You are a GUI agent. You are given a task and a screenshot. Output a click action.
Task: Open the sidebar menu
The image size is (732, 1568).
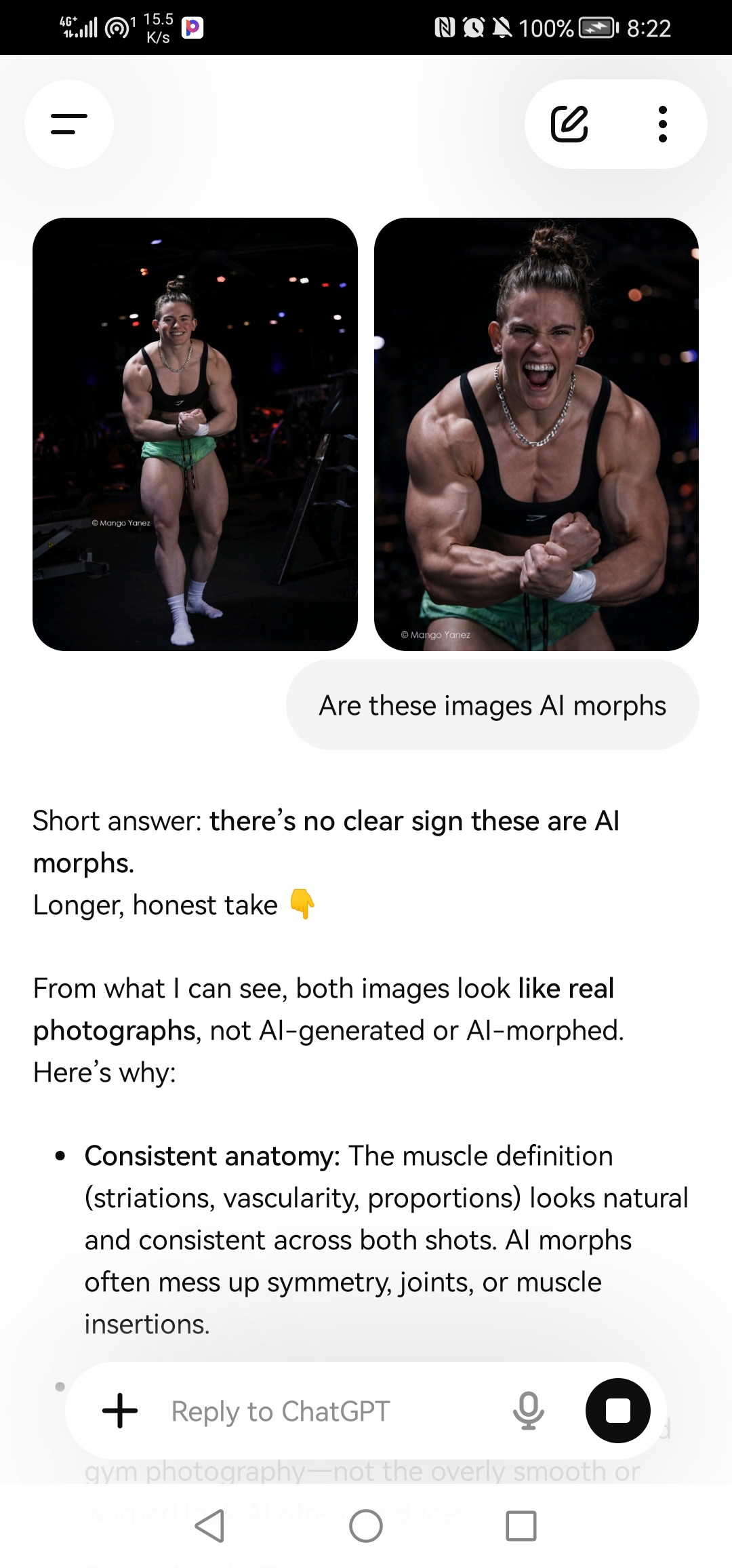click(x=69, y=124)
